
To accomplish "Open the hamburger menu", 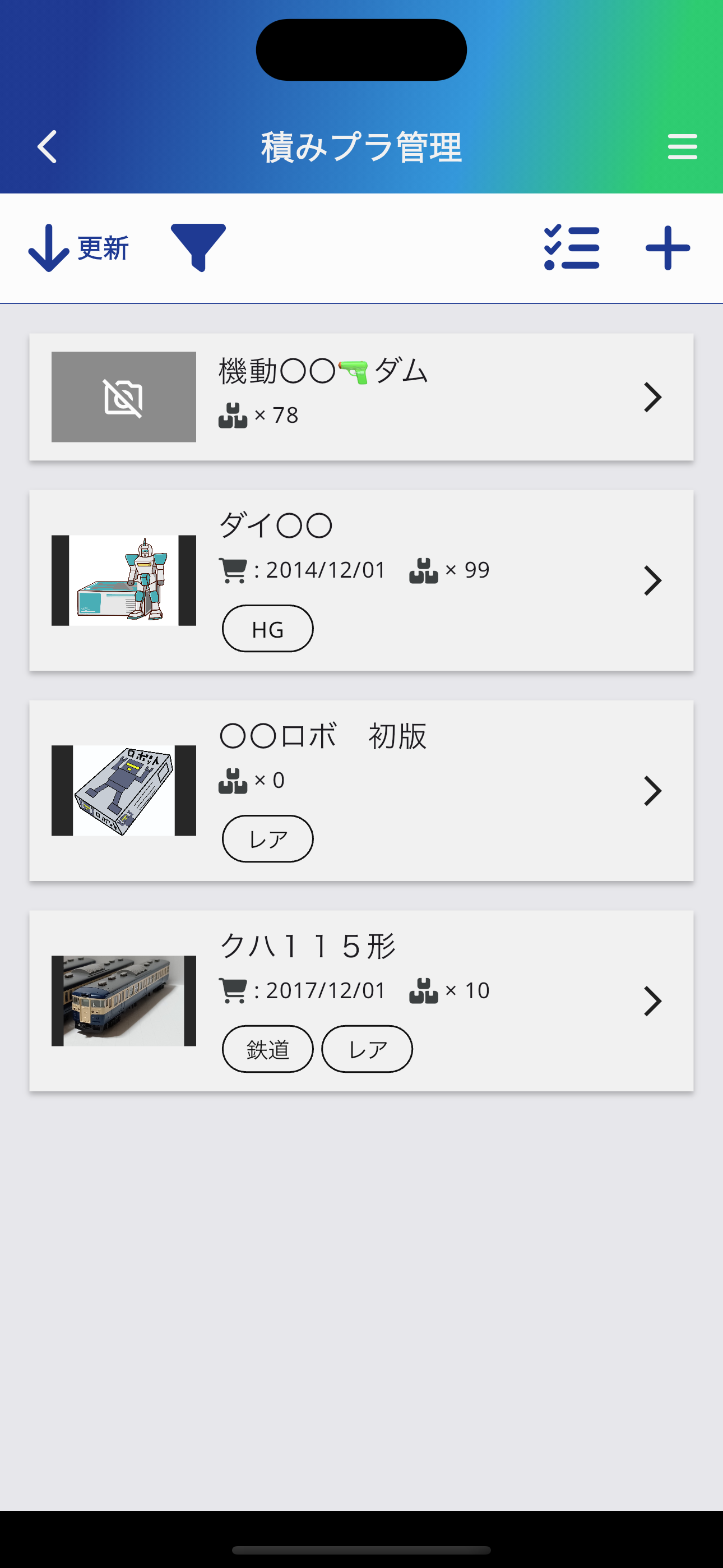I will [x=682, y=147].
